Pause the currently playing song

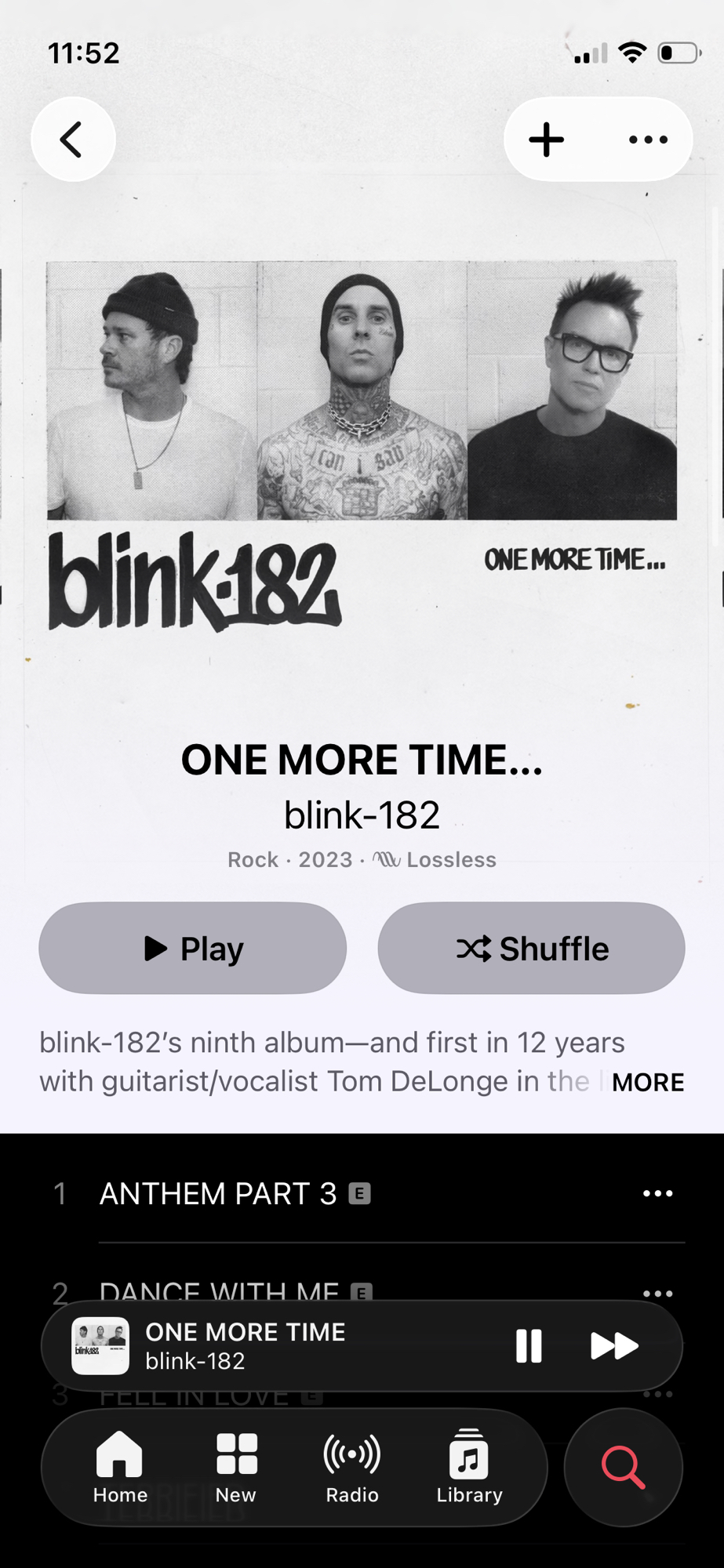point(529,1346)
